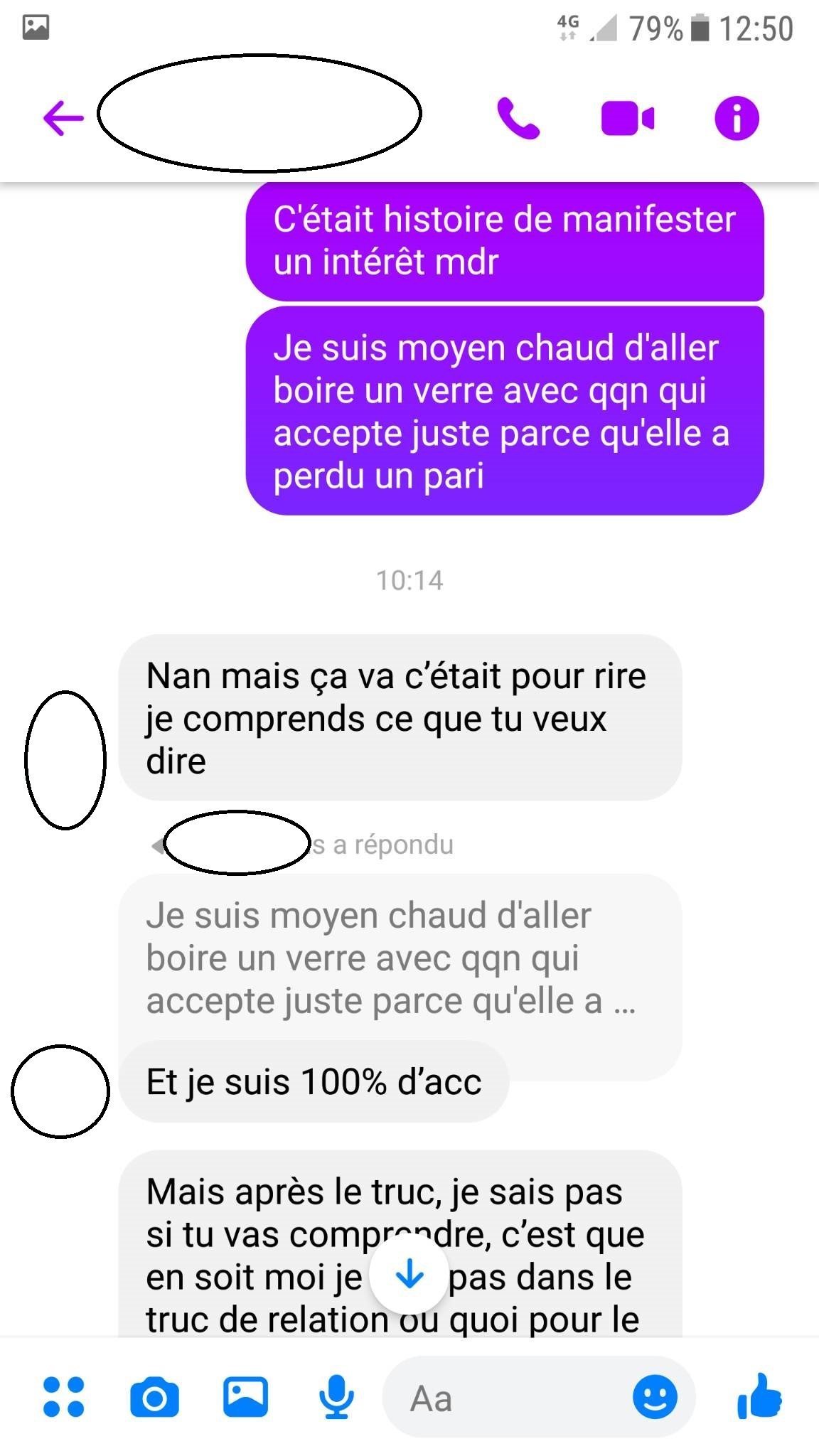This screenshot has width=819, height=1456.
Task: Open the emoji picker smiley
Action: pos(654,1396)
